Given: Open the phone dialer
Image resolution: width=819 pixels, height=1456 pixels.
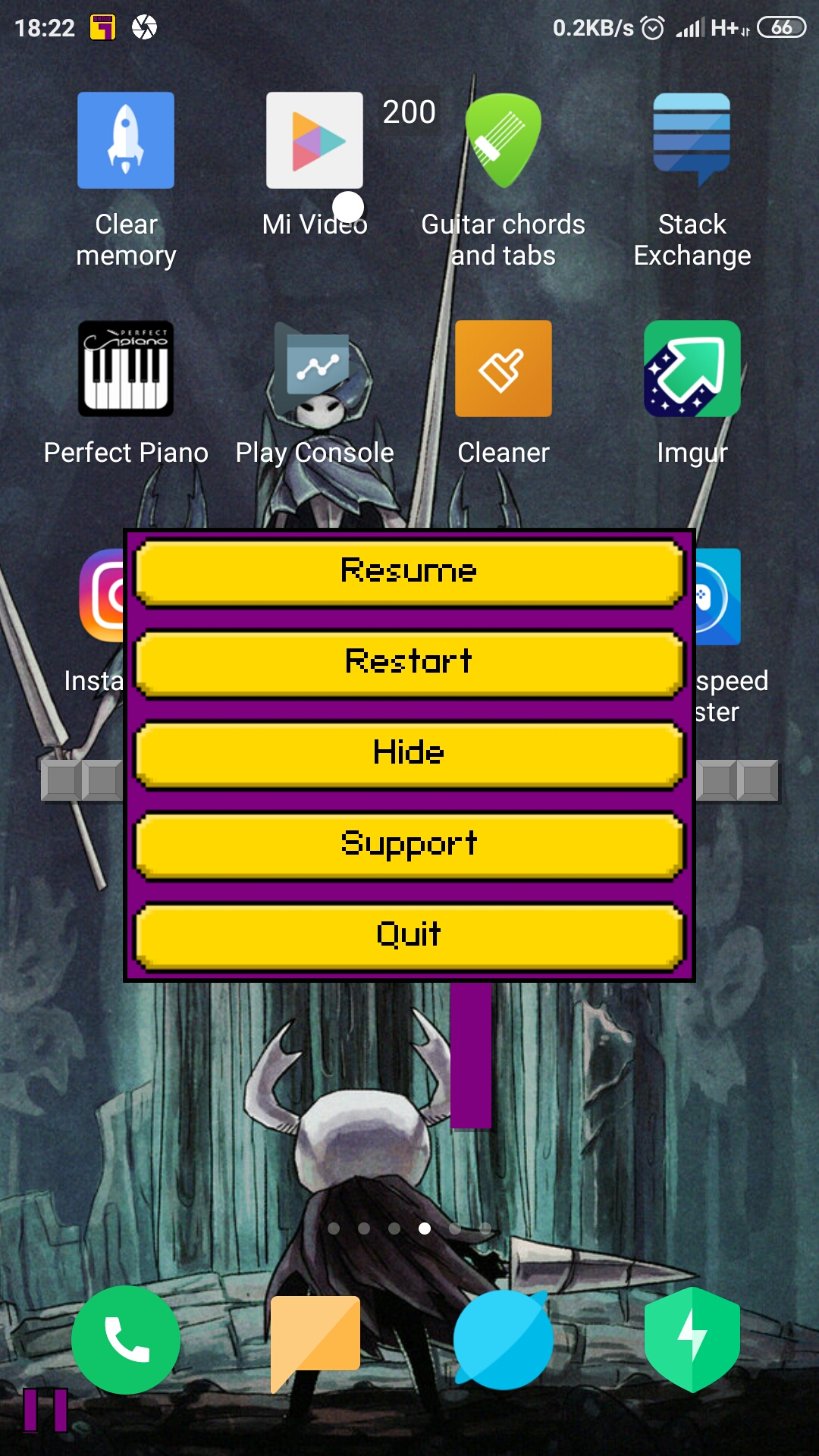Looking at the screenshot, I should click(126, 1340).
